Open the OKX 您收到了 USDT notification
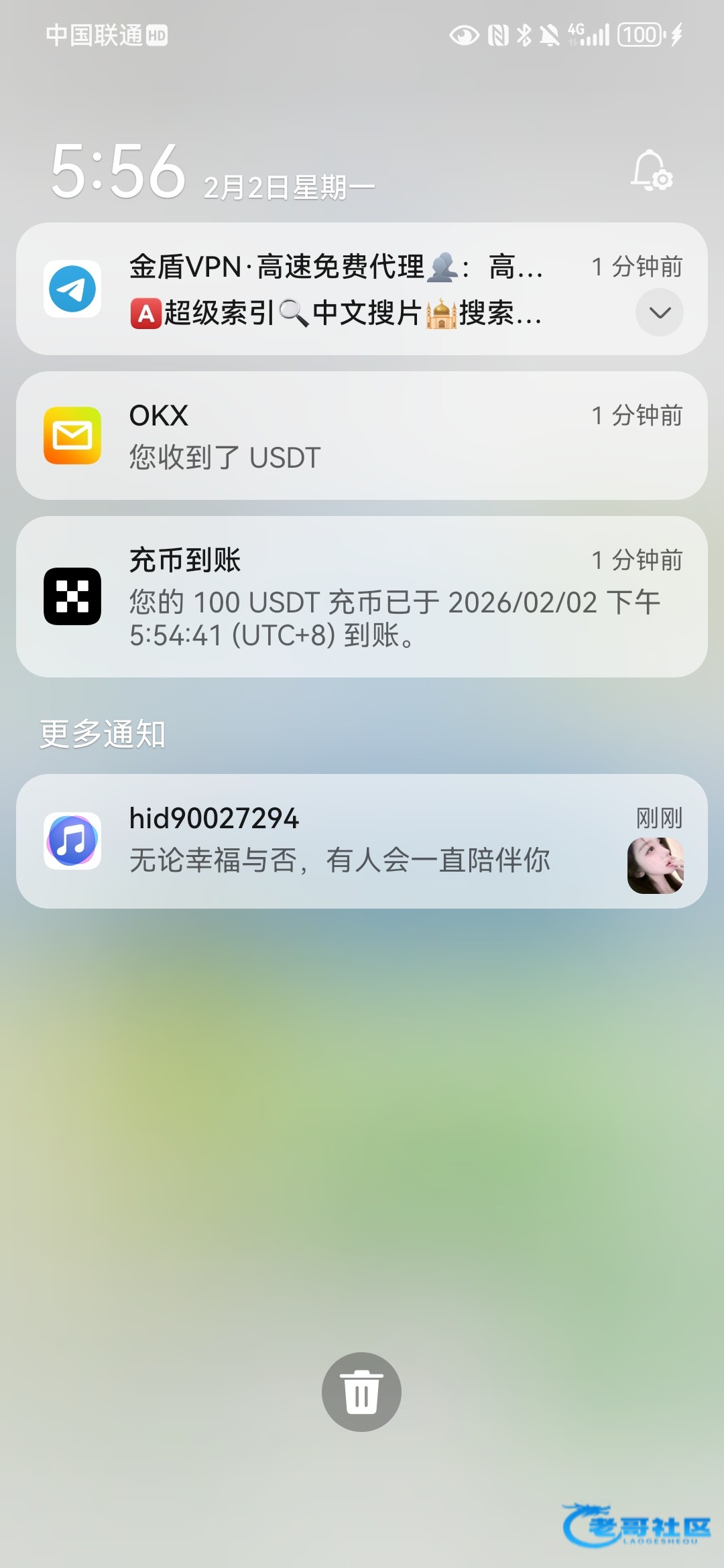Viewport: 724px width, 1568px height. [x=362, y=436]
